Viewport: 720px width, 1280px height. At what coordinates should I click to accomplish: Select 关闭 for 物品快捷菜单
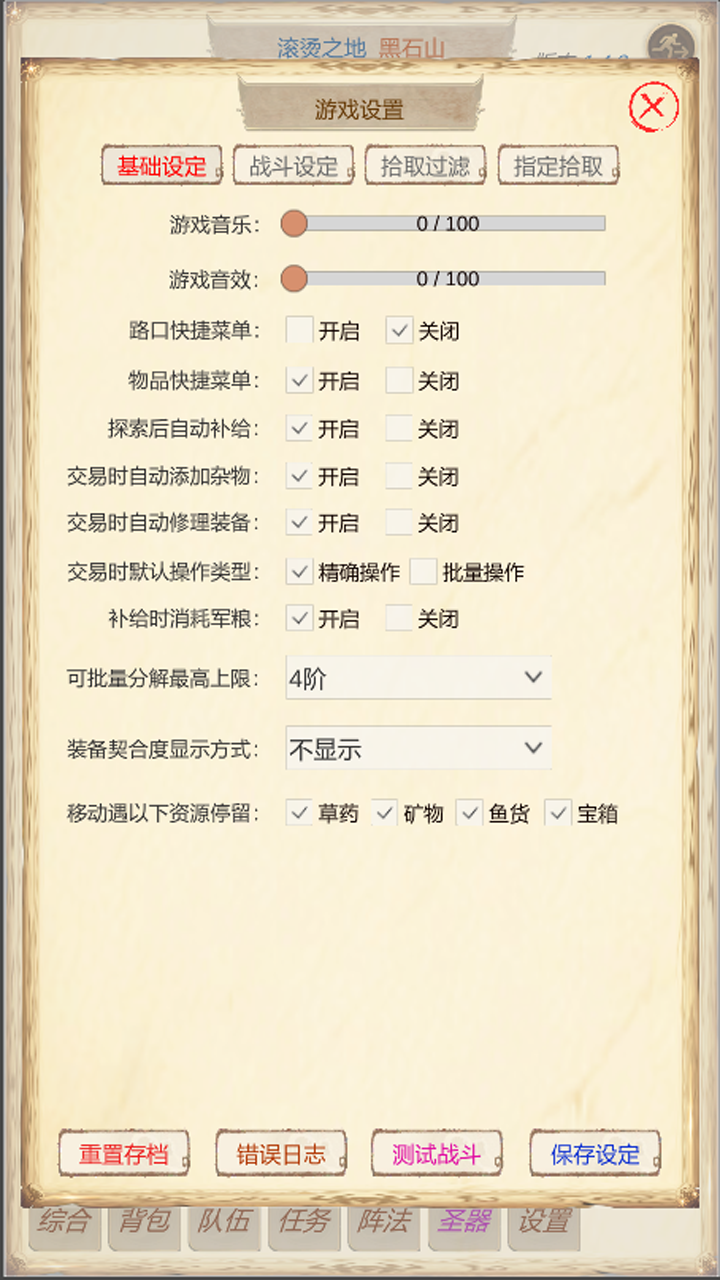400,380
